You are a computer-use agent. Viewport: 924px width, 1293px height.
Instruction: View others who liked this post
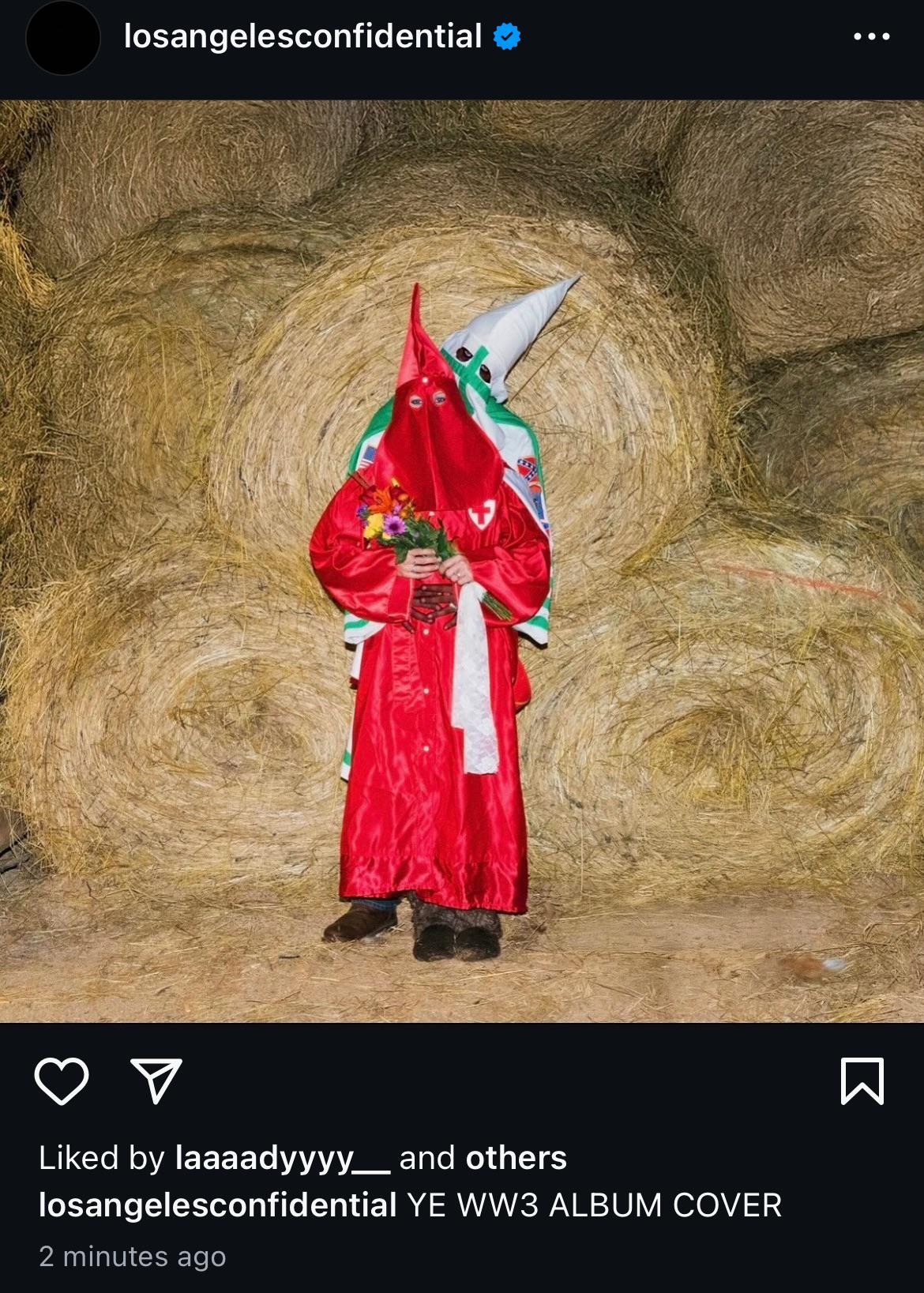(516, 1158)
